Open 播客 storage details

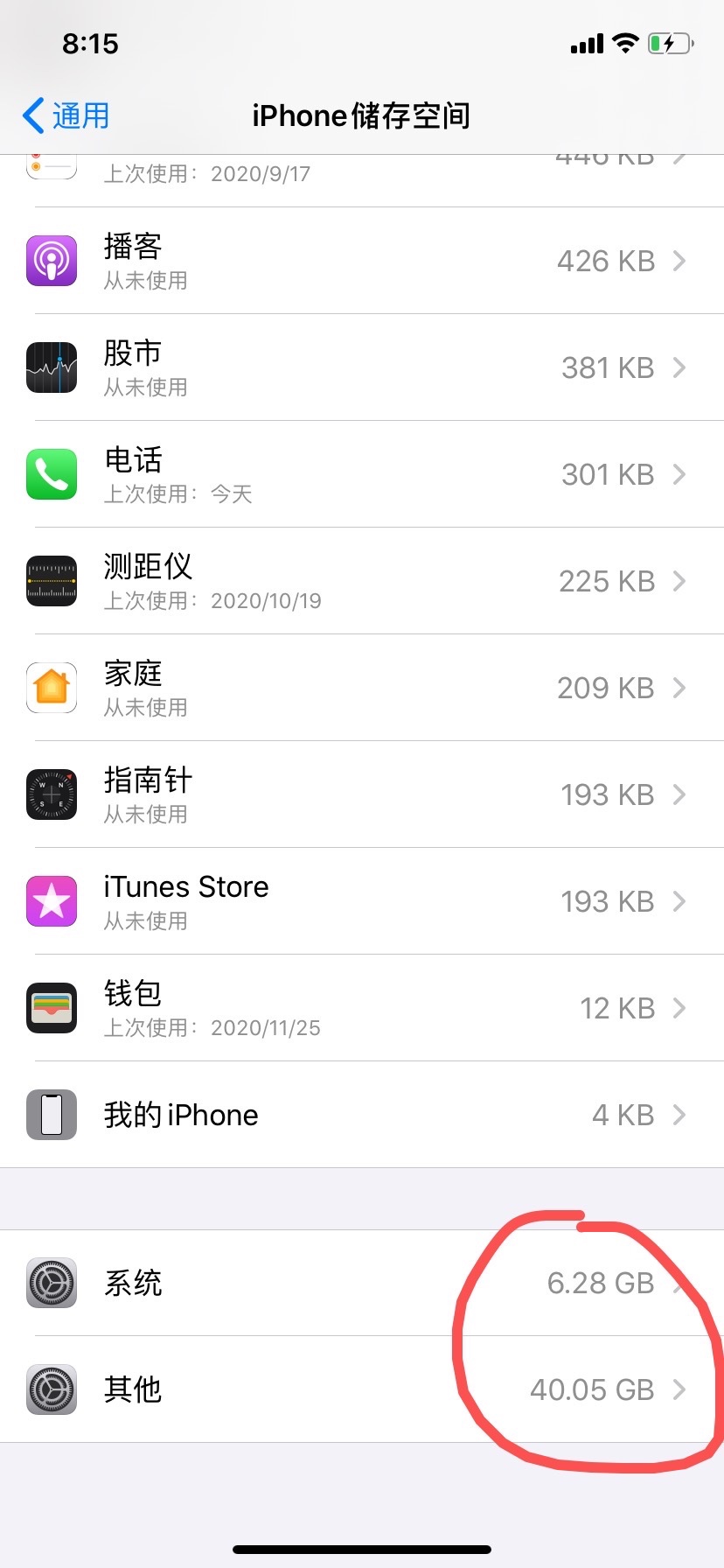362,261
